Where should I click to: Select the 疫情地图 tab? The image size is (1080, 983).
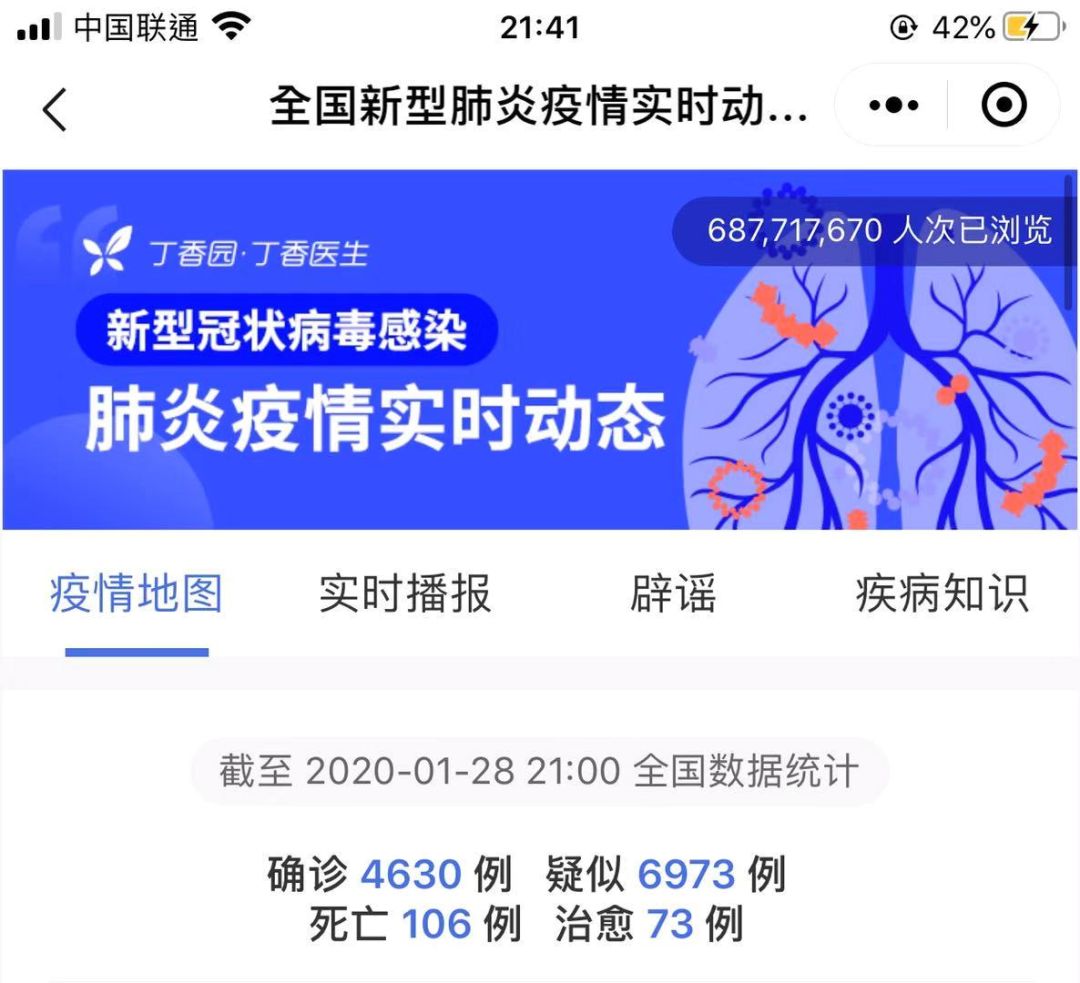[136, 594]
